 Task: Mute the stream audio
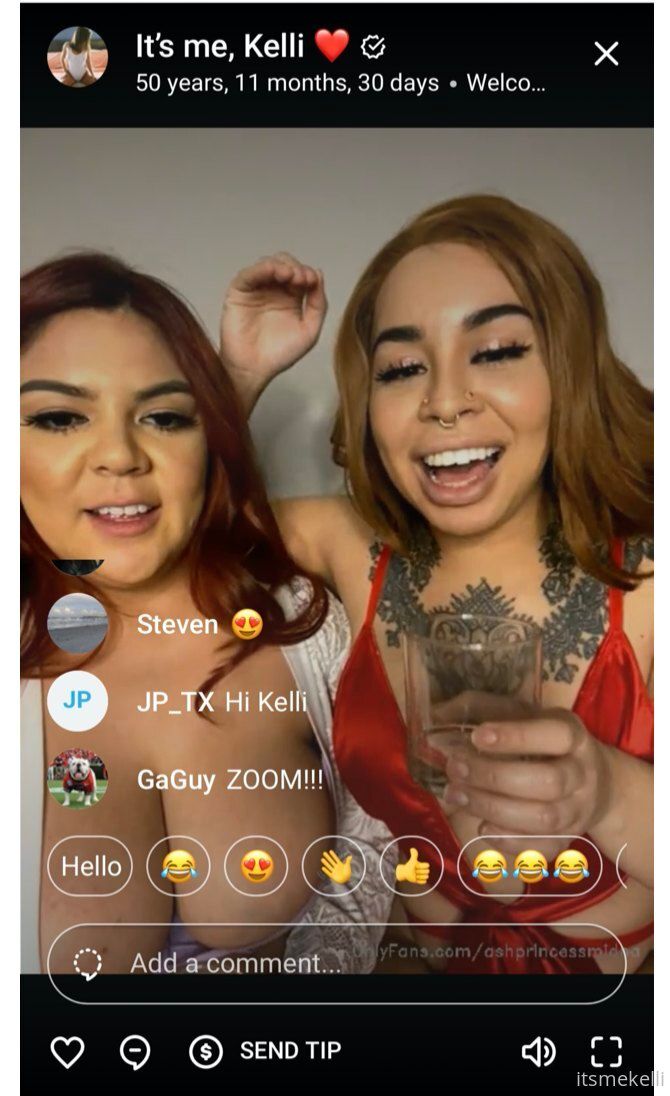tap(539, 1051)
